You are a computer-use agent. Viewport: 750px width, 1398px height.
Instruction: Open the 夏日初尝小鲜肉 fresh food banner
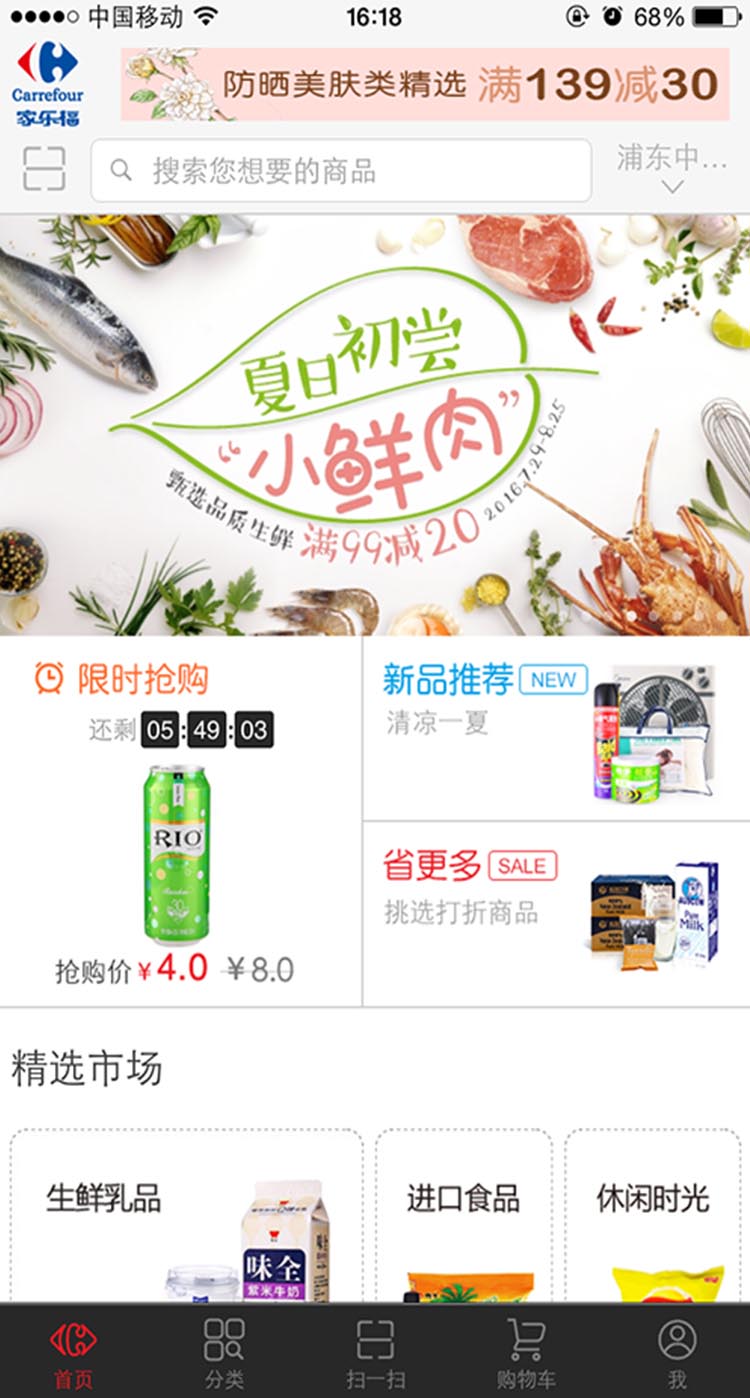click(375, 425)
